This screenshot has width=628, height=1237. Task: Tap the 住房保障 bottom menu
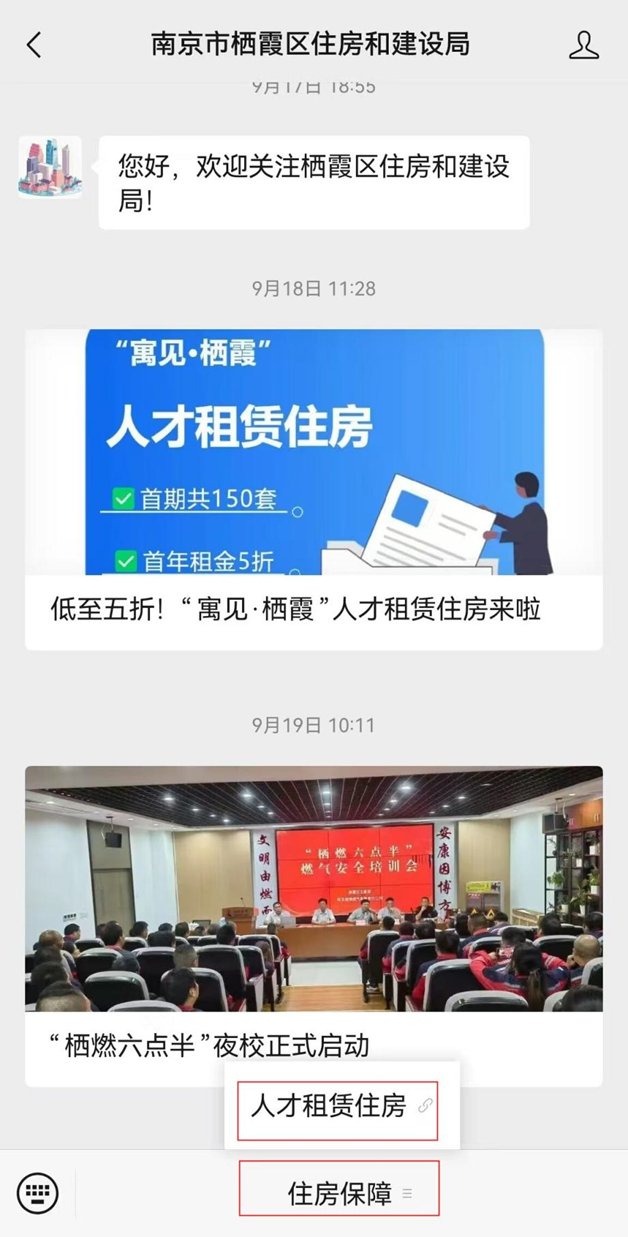(x=340, y=1193)
